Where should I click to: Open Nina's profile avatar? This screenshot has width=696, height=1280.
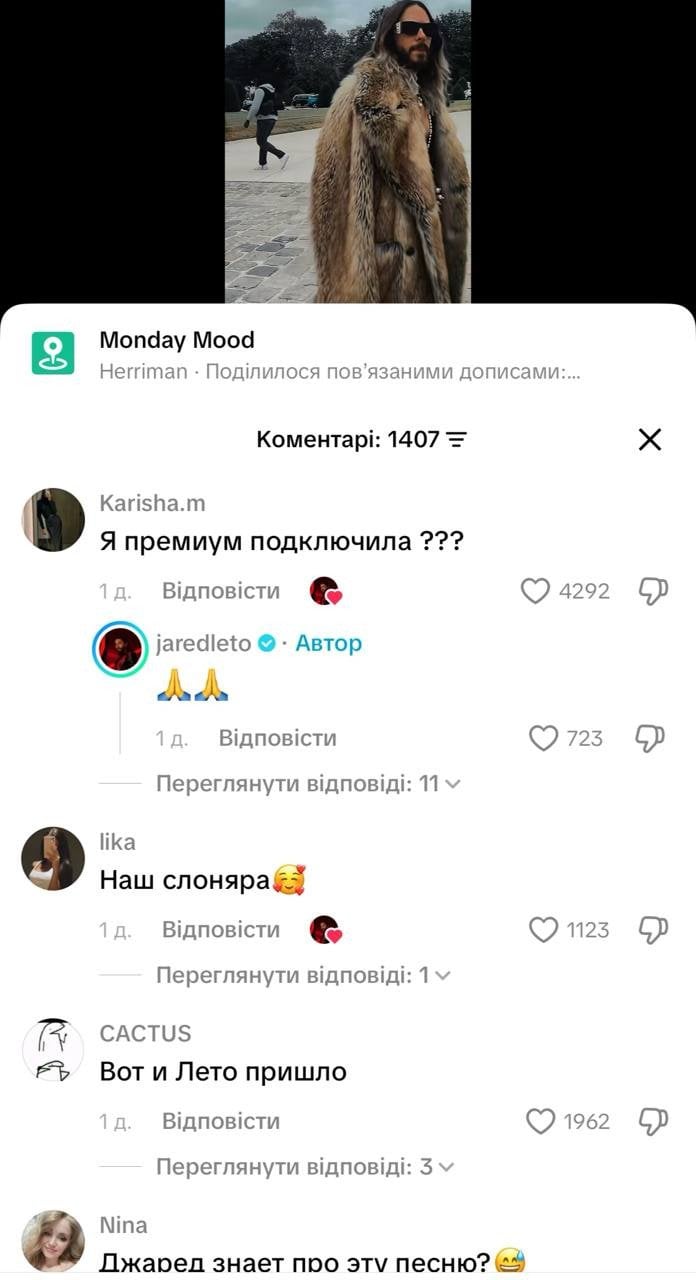[x=53, y=1241]
